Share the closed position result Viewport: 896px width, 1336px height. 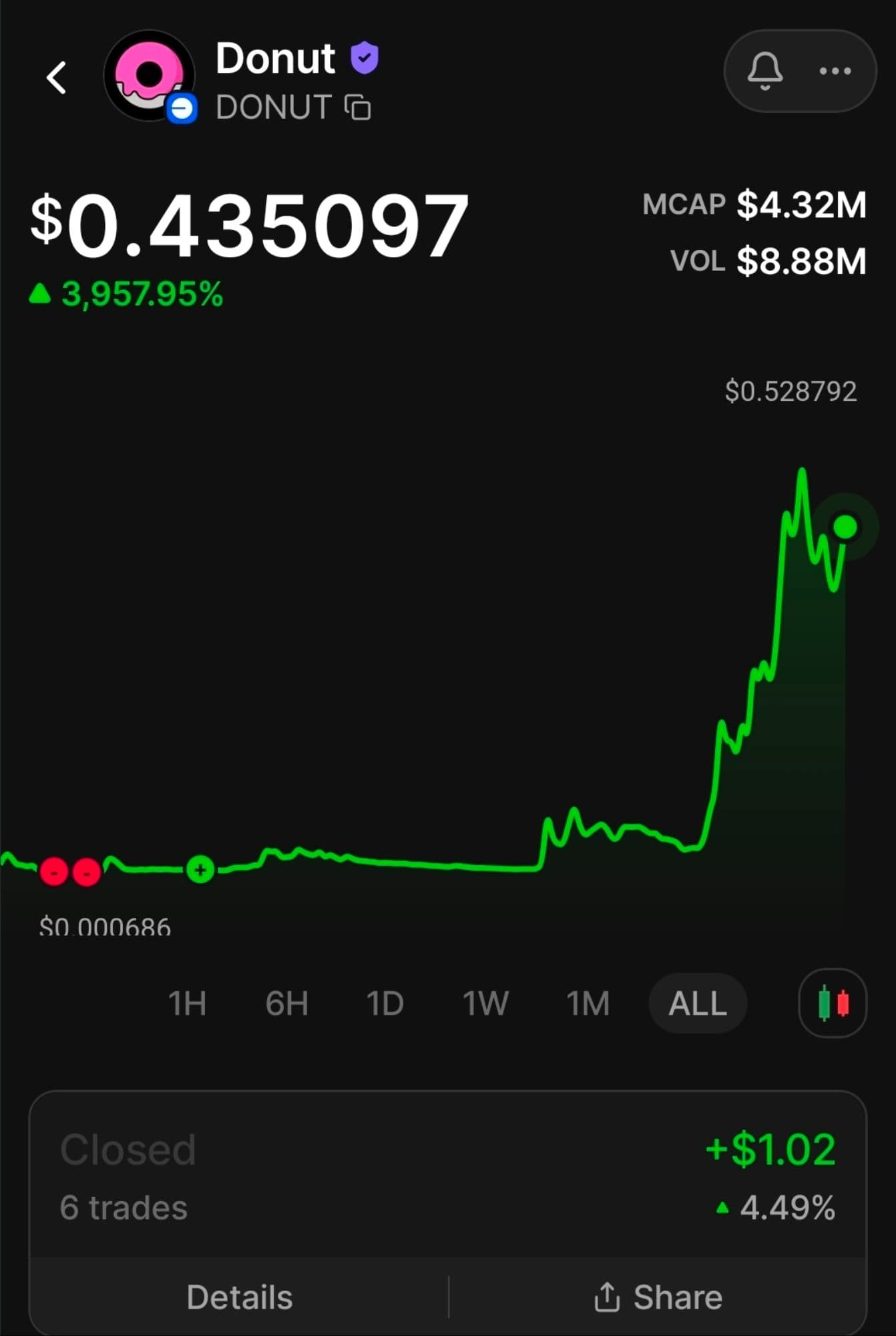[x=658, y=1297]
